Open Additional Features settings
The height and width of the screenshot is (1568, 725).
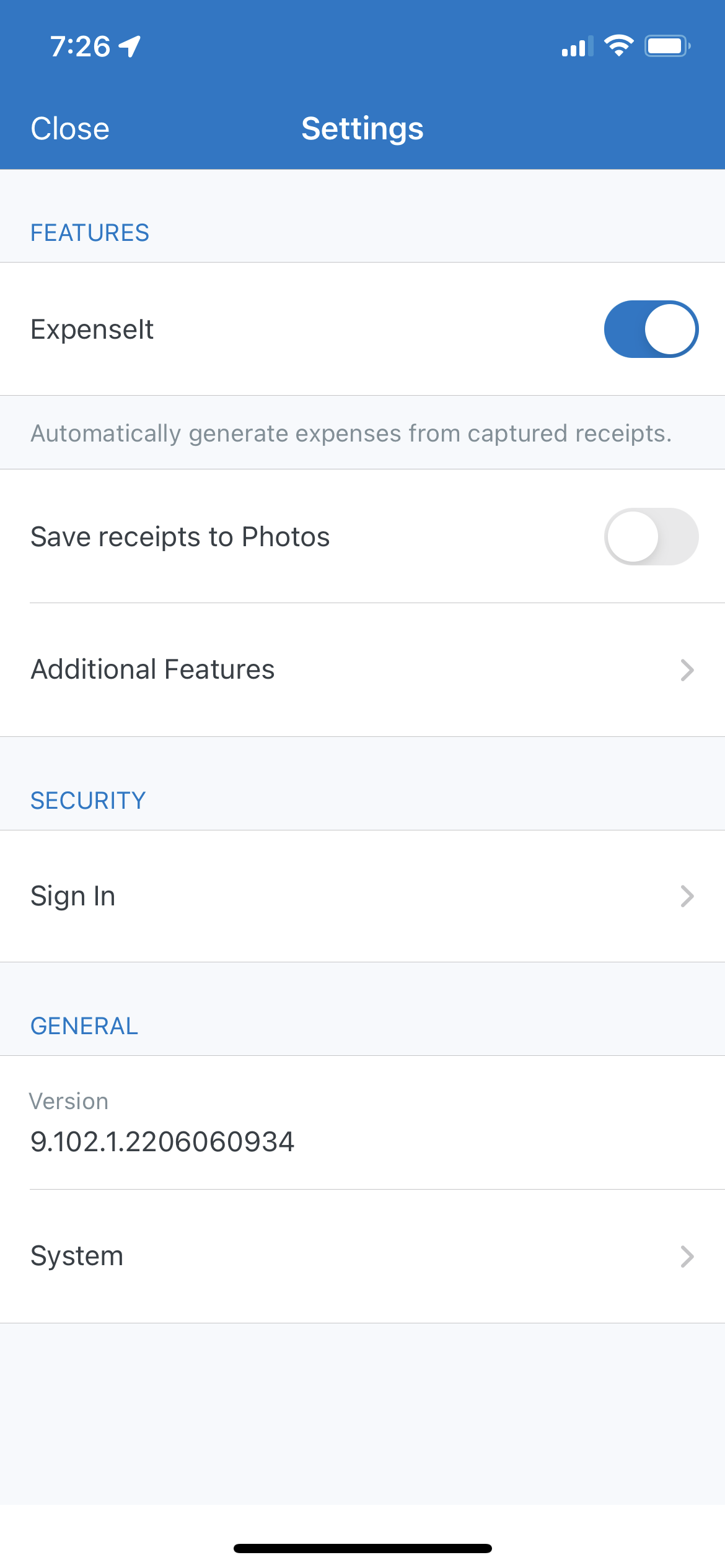pos(153,669)
